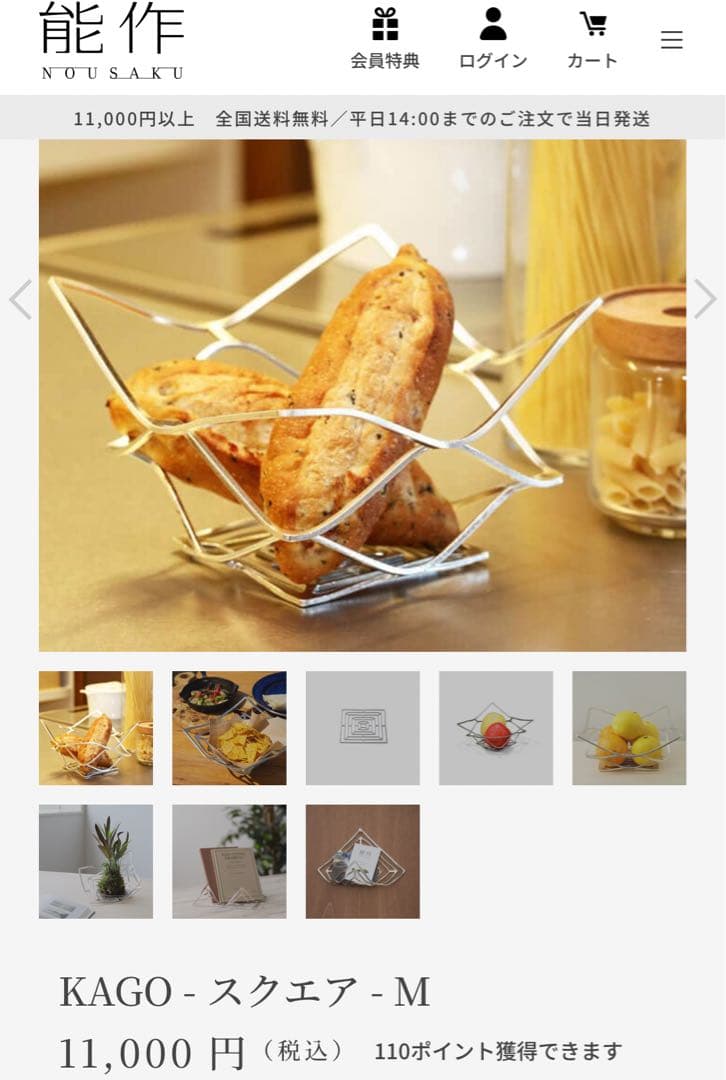The width and height of the screenshot is (726, 1080).
Task: Select the bread basket thumbnail
Action: pos(96,728)
